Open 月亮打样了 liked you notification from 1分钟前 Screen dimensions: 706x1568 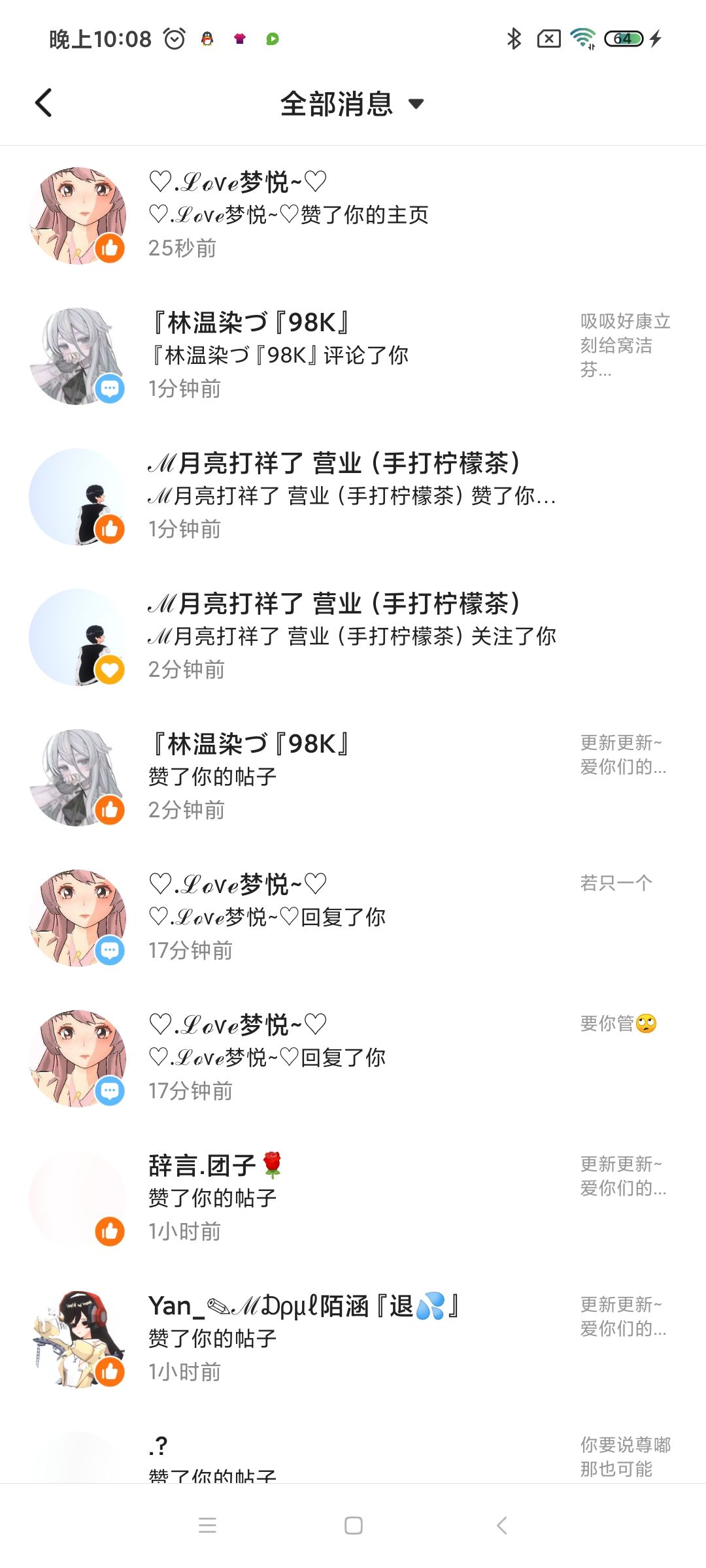pyautogui.click(x=353, y=497)
